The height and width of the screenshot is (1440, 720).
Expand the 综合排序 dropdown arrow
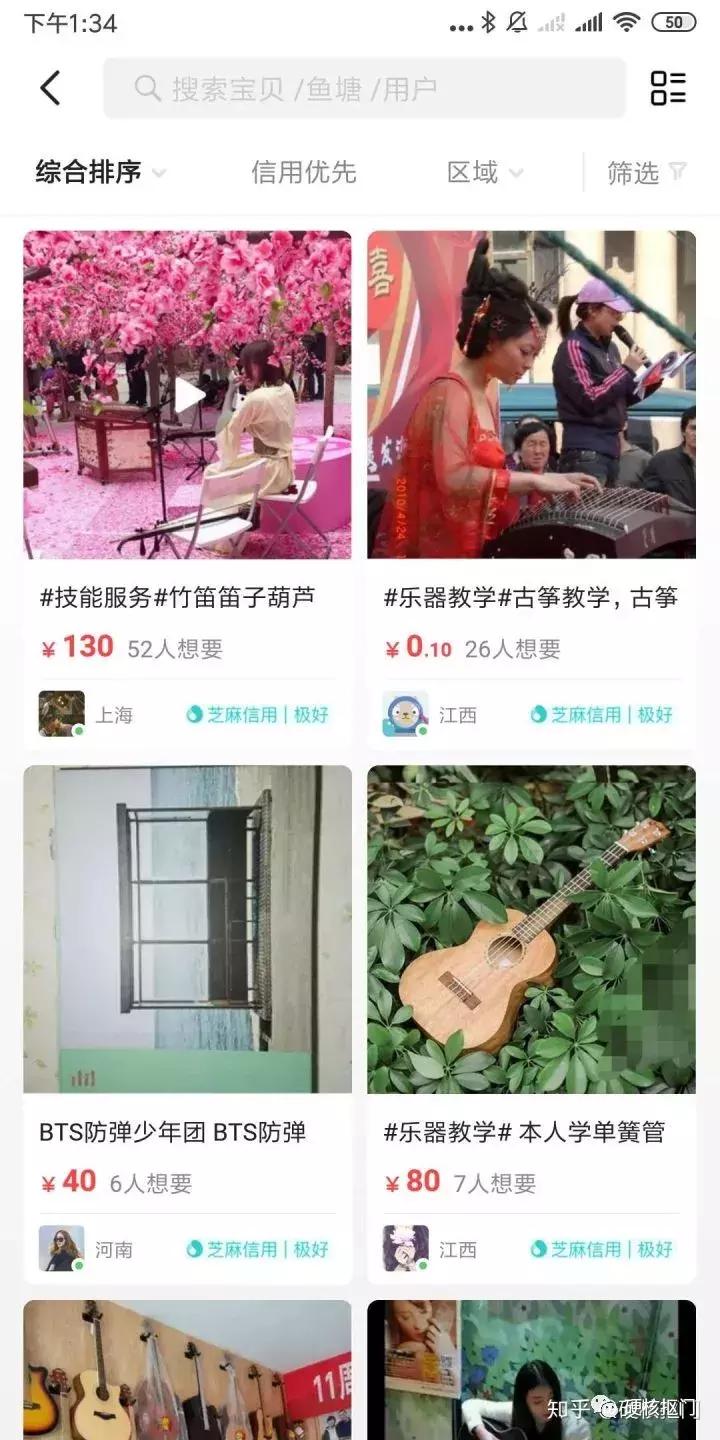pyautogui.click(x=162, y=174)
